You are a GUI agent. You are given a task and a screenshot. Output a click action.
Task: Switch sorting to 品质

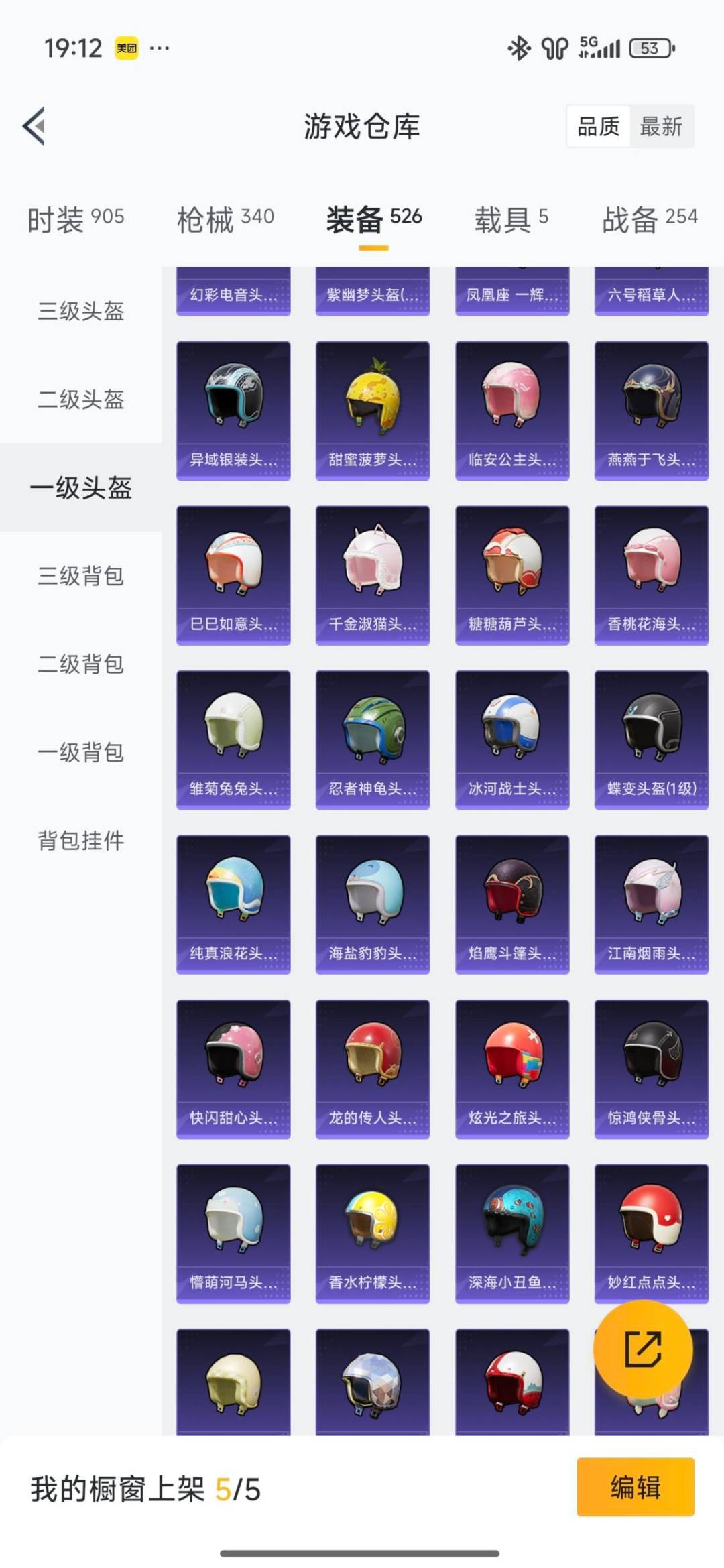click(599, 127)
